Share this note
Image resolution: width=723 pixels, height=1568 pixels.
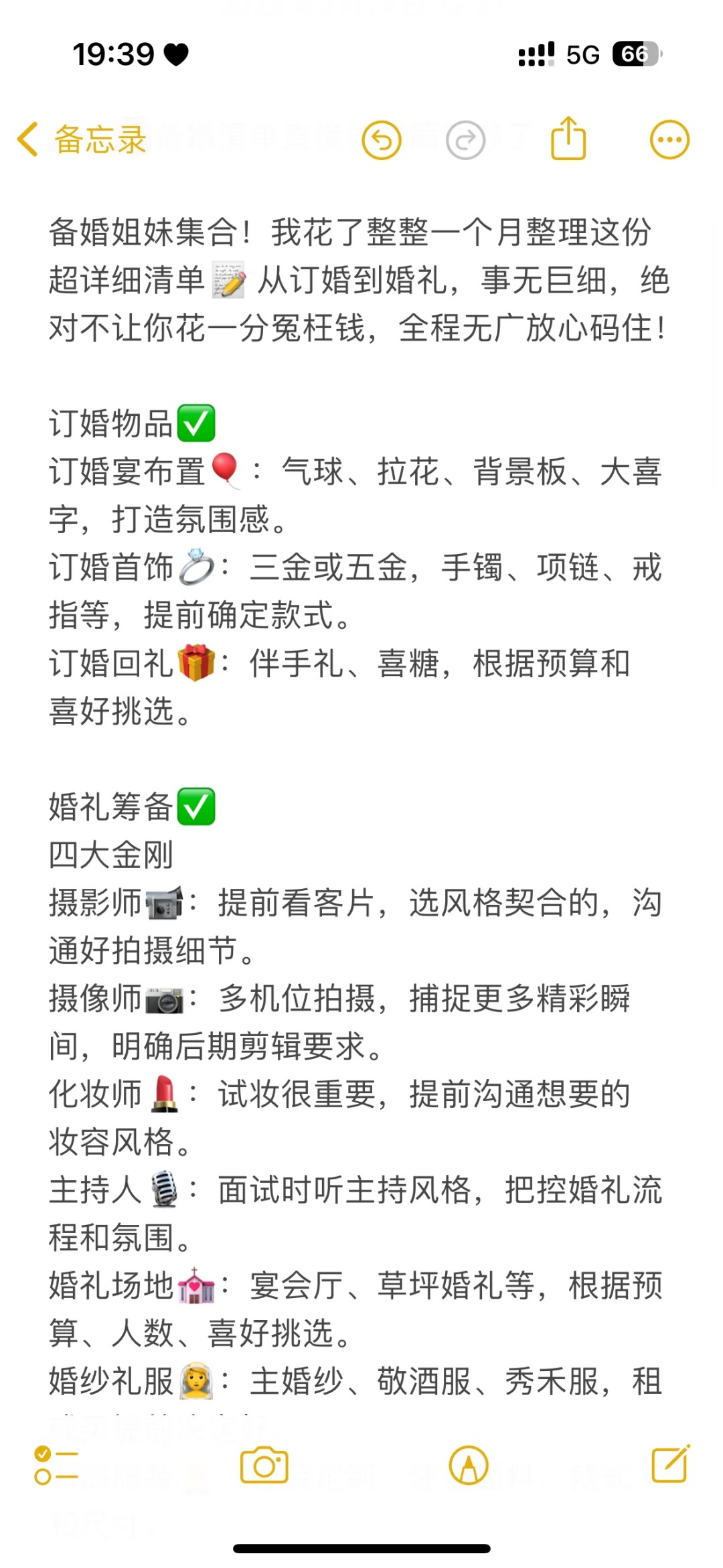568,138
